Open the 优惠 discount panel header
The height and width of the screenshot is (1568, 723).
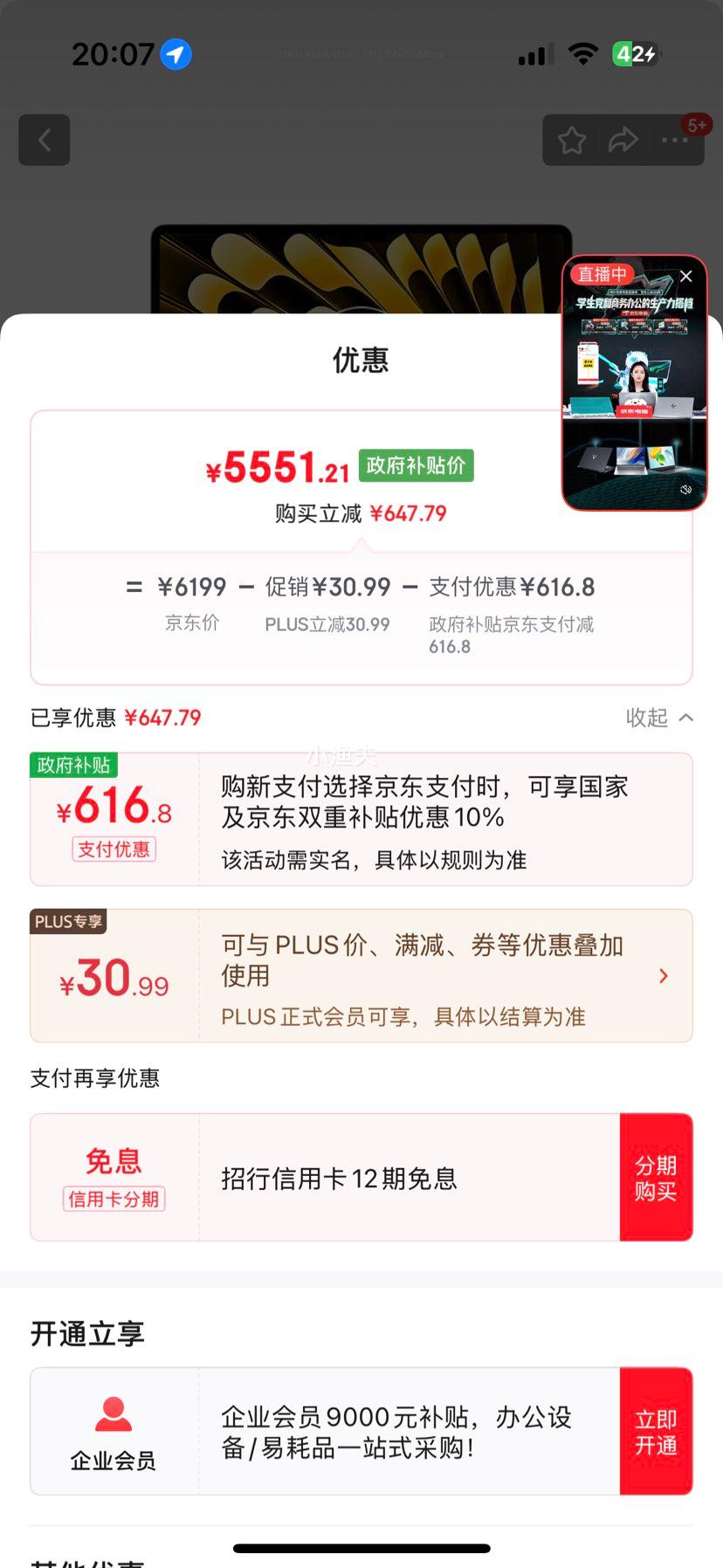pyautogui.click(x=361, y=361)
